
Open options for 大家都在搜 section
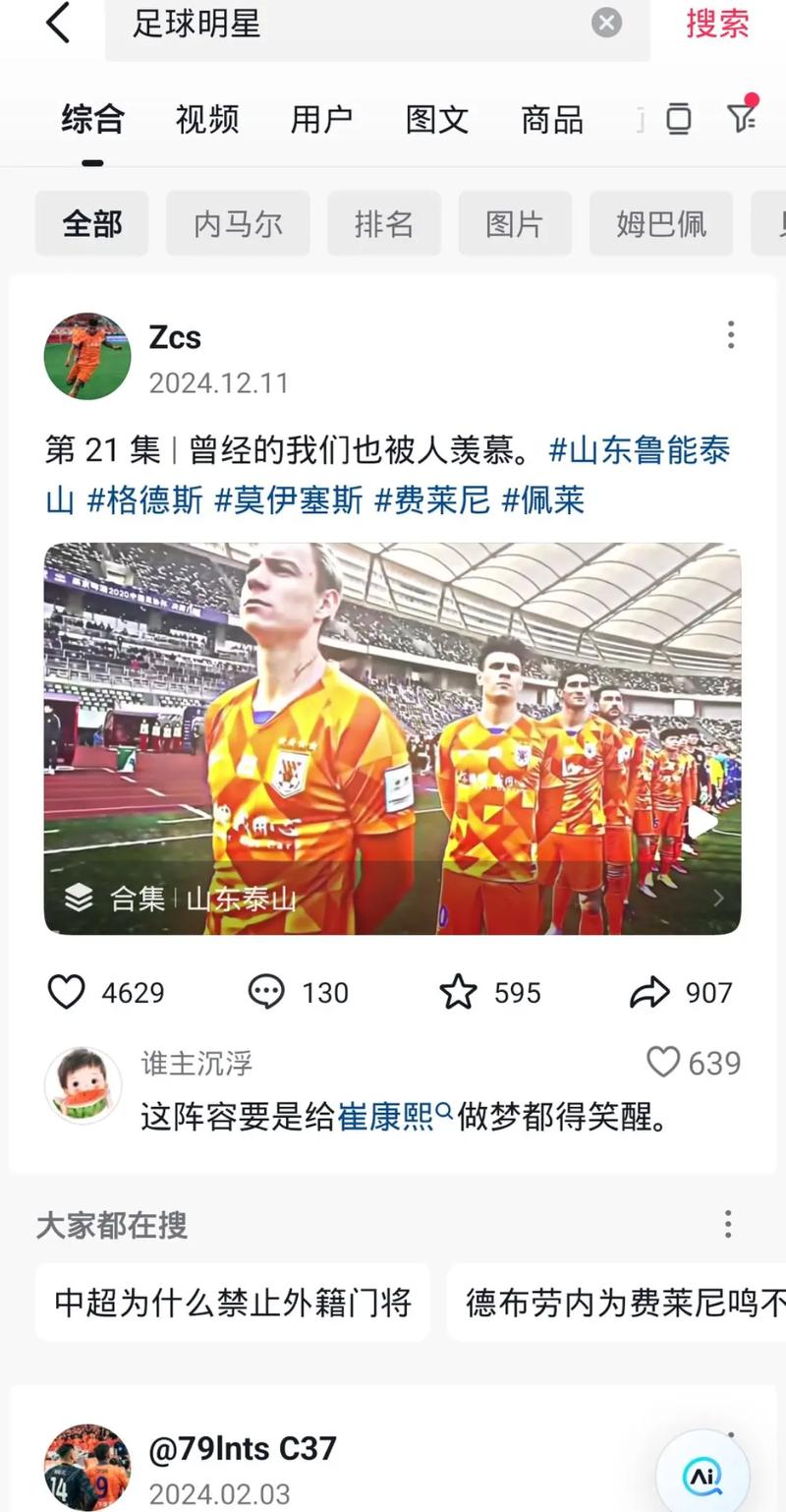pyautogui.click(x=728, y=1224)
